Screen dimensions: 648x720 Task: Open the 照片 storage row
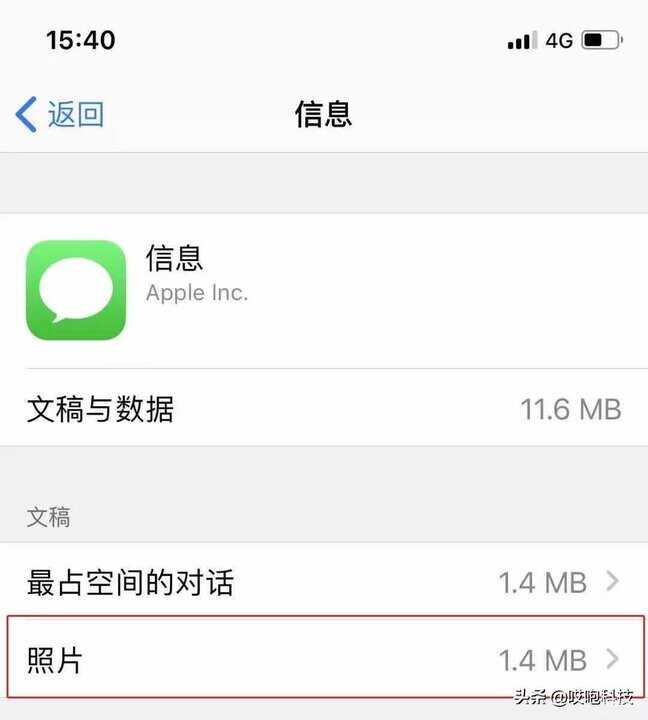pyautogui.click(x=323, y=658)
